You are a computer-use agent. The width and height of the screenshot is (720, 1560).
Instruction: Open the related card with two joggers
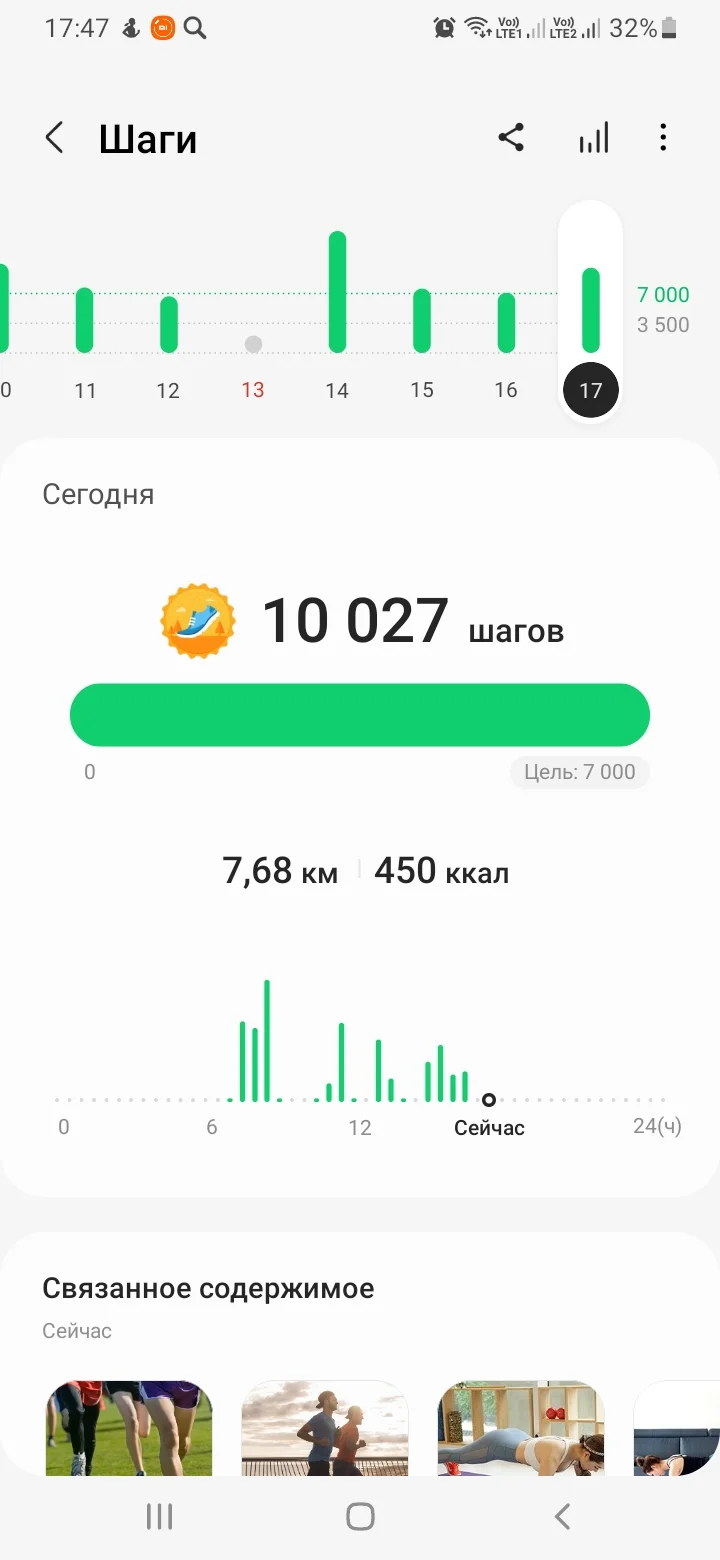click(x=325, y=1428)
